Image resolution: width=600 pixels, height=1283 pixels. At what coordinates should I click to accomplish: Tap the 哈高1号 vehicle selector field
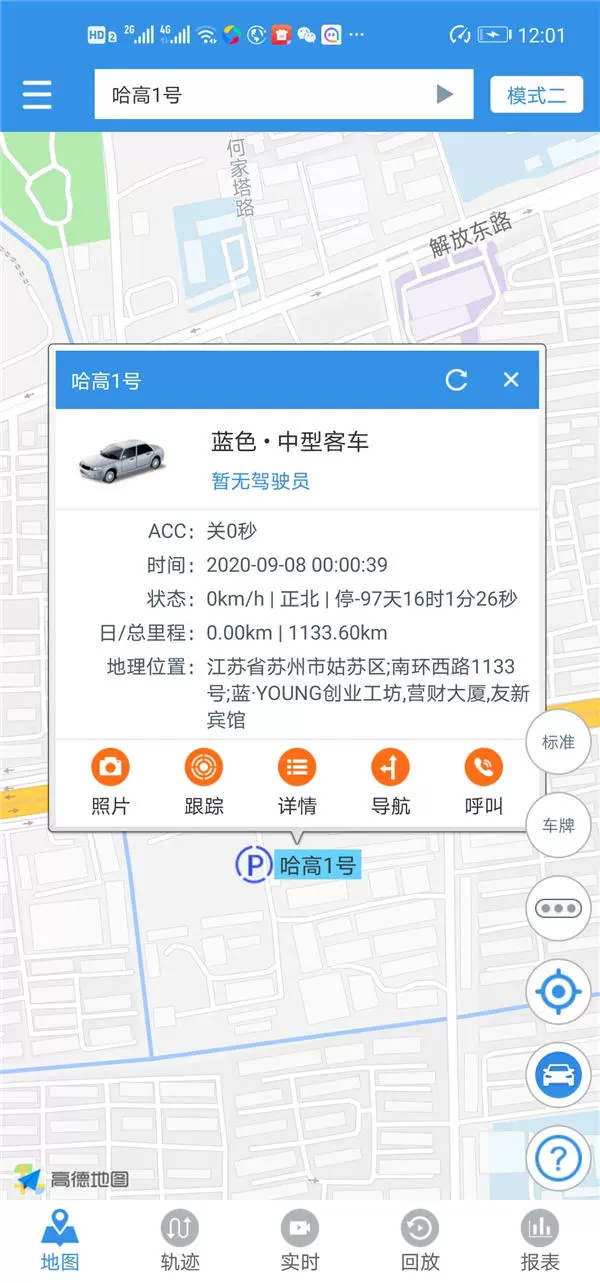260,95
